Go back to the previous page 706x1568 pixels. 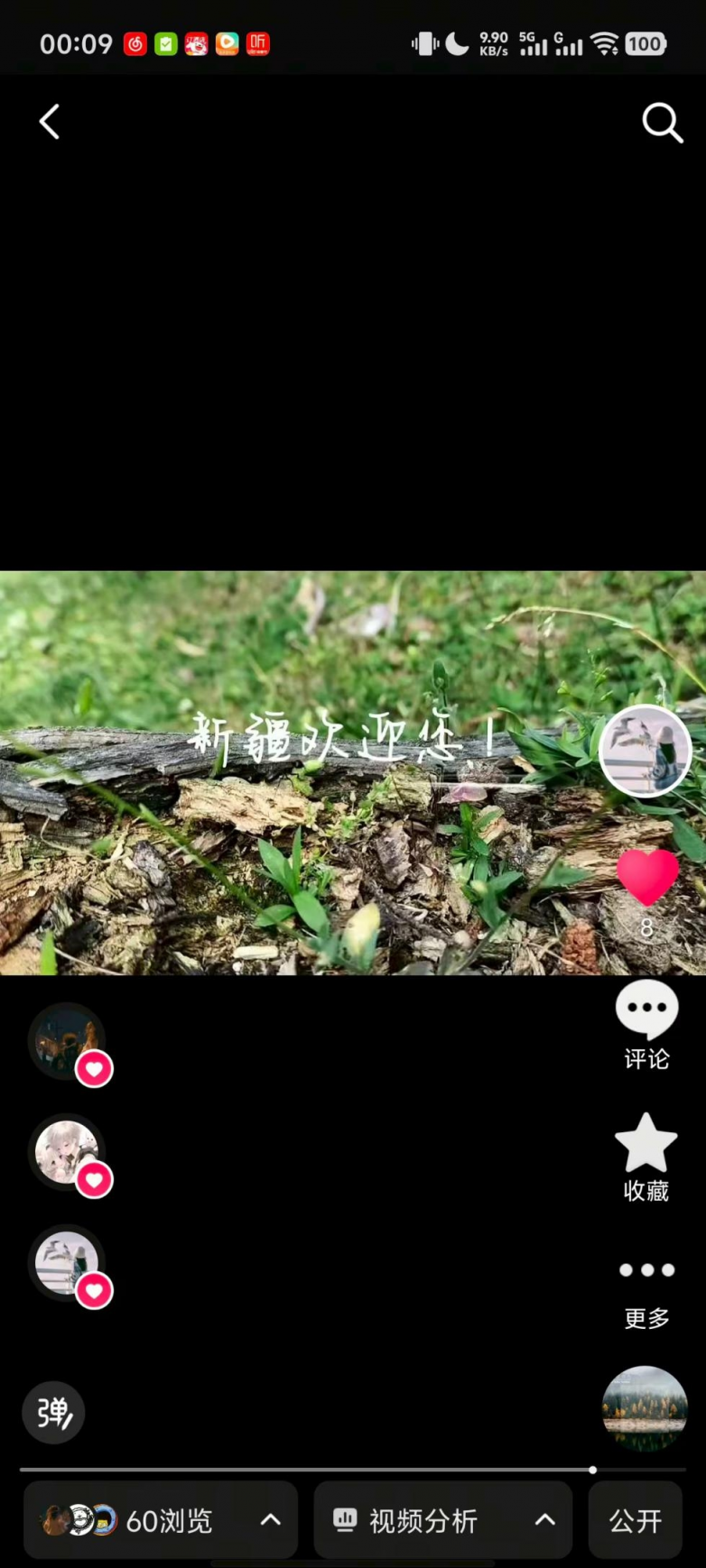click(x=50, y=122)
